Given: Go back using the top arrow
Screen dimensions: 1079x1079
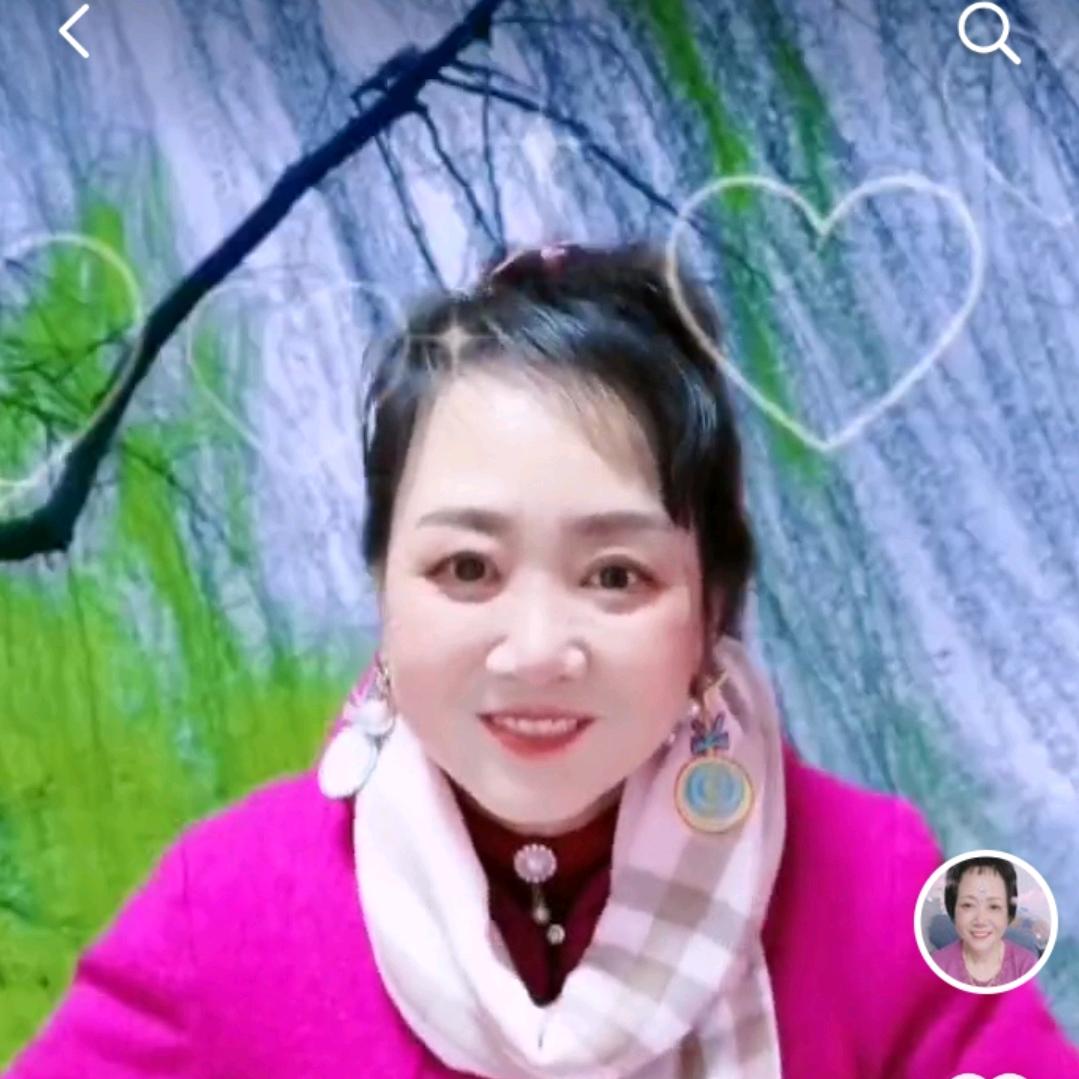Looking at the screenshot, I should (75, 31).
